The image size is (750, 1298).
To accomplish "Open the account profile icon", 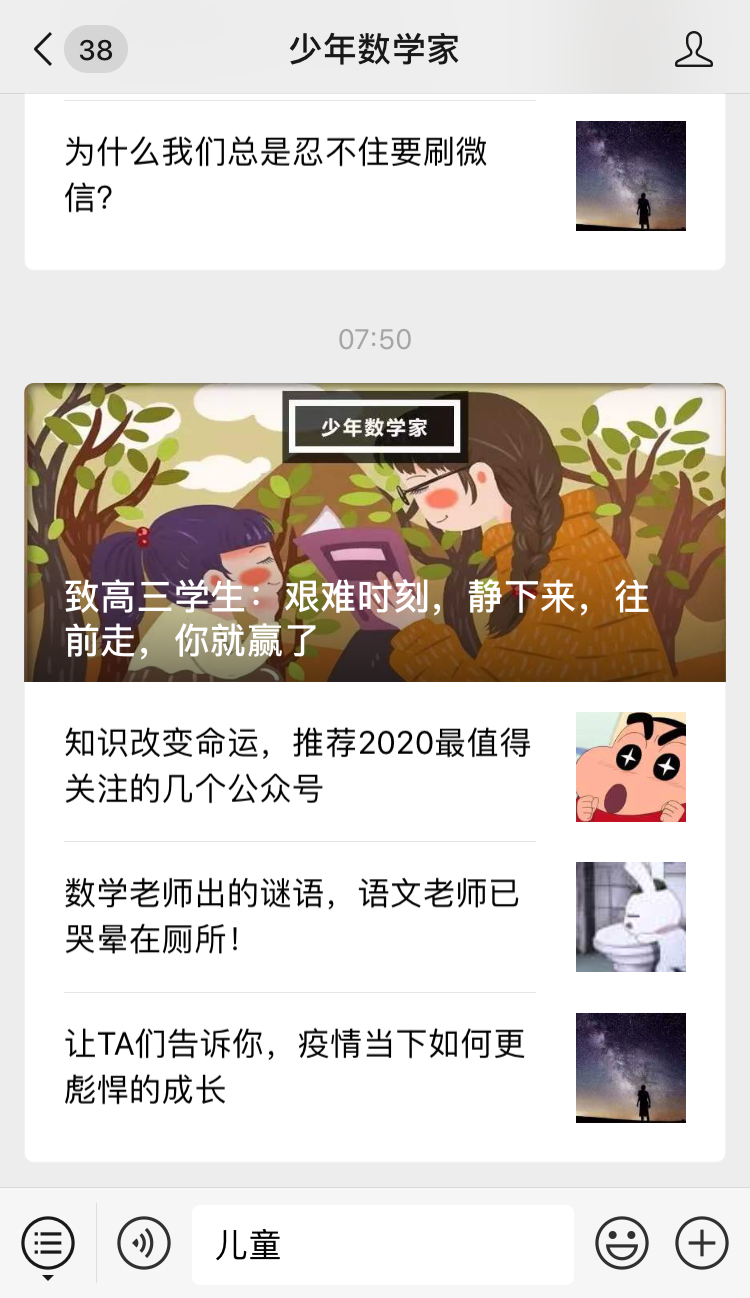I will pyautogui.click(x=693, y=49).
